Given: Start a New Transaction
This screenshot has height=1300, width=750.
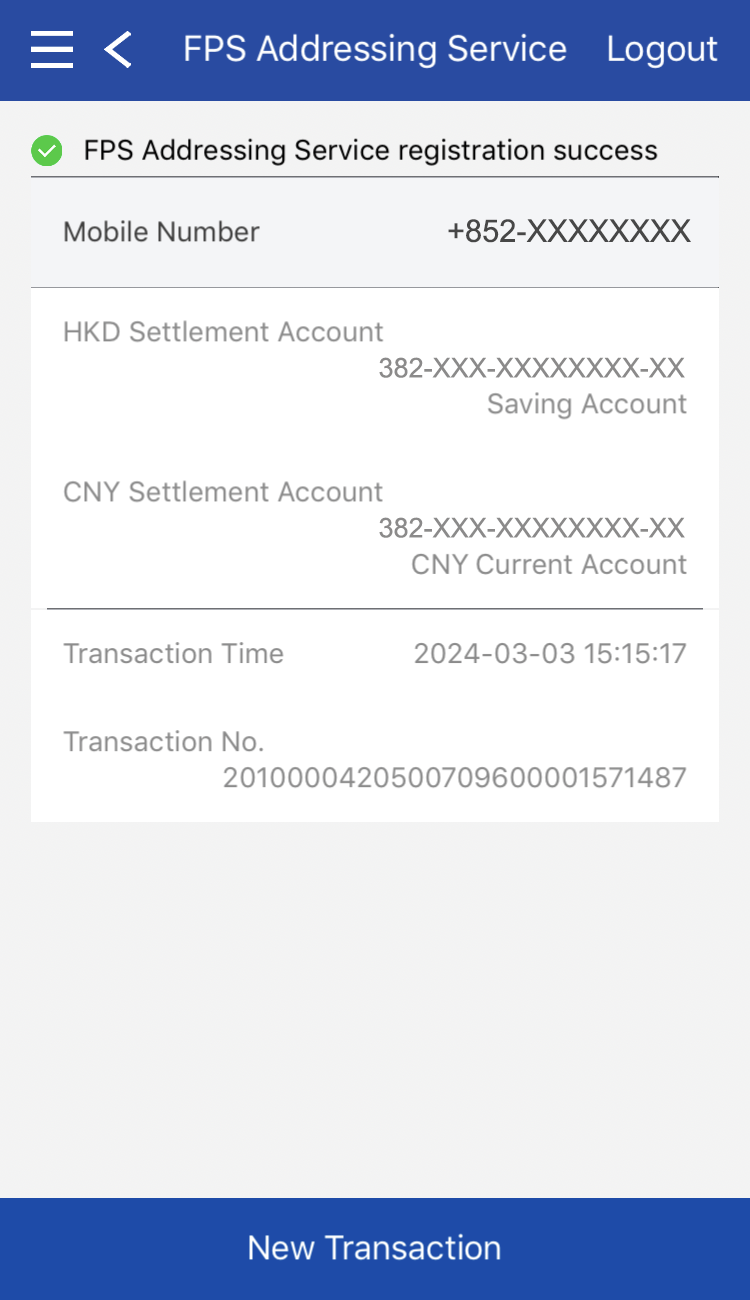Looking at the screenshot, I should coord(375,1248).
